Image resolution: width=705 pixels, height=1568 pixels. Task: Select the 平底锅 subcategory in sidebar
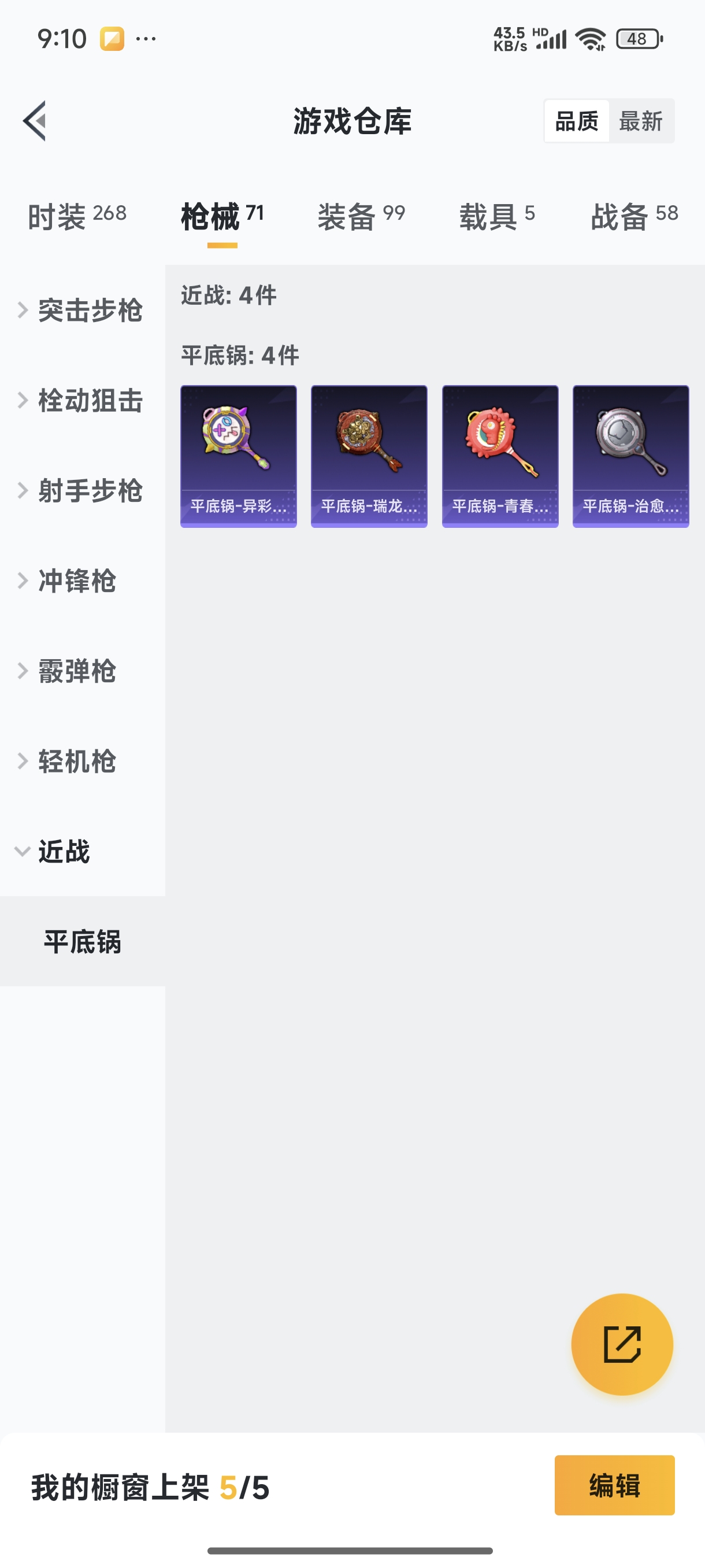(x=83, y=943)
